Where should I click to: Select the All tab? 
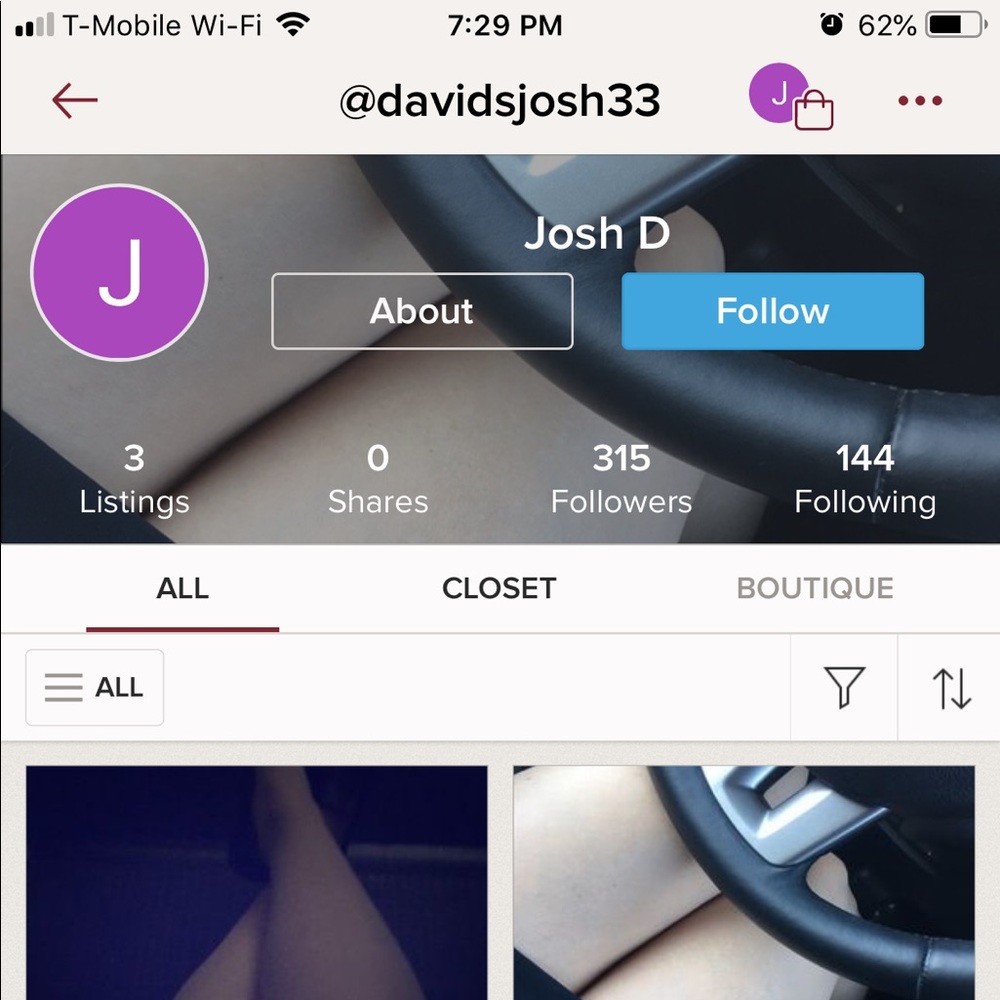coord(183,588)
